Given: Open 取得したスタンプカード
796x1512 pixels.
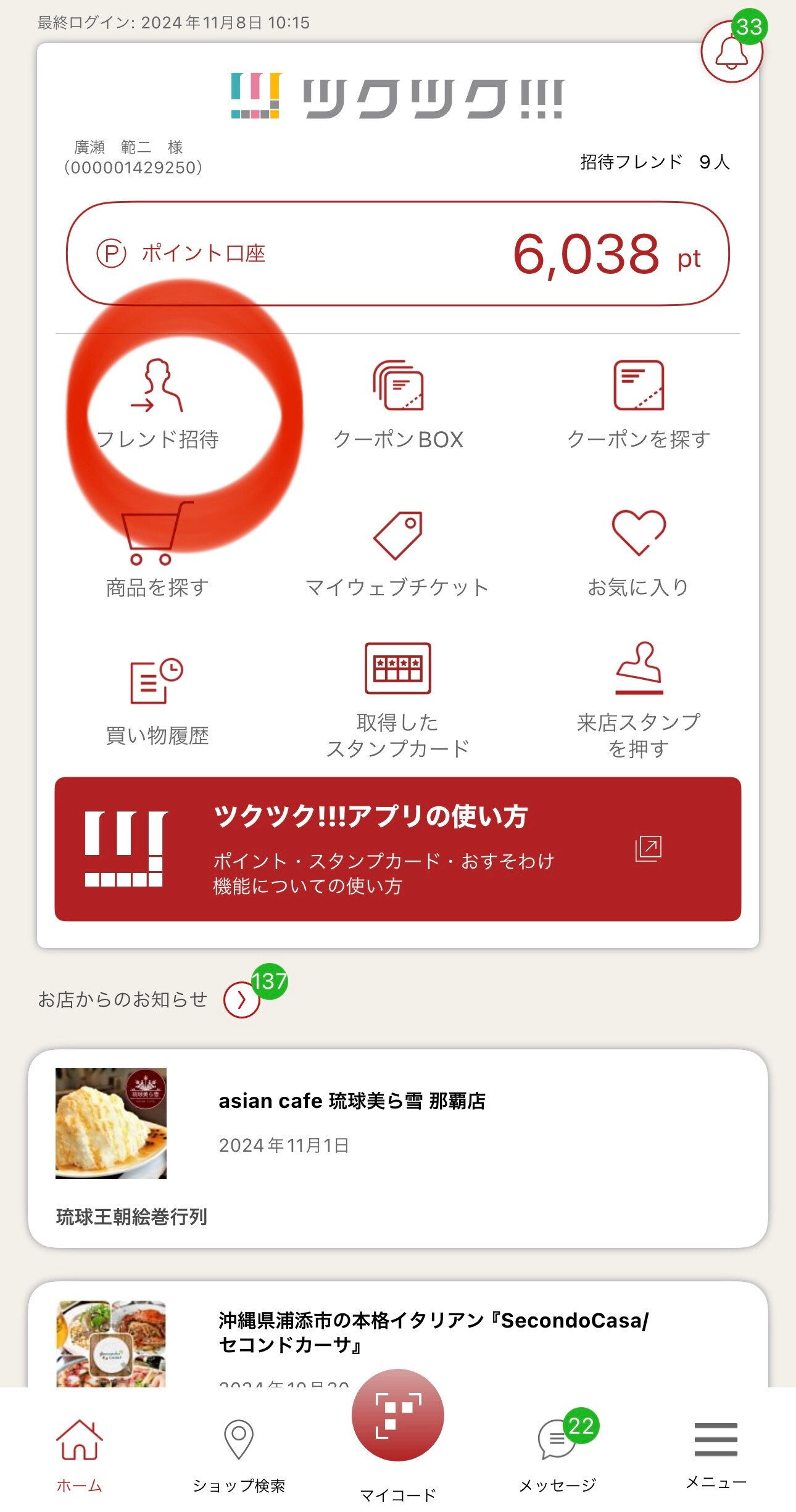Looking at the screenshot, I should [398, 700].
